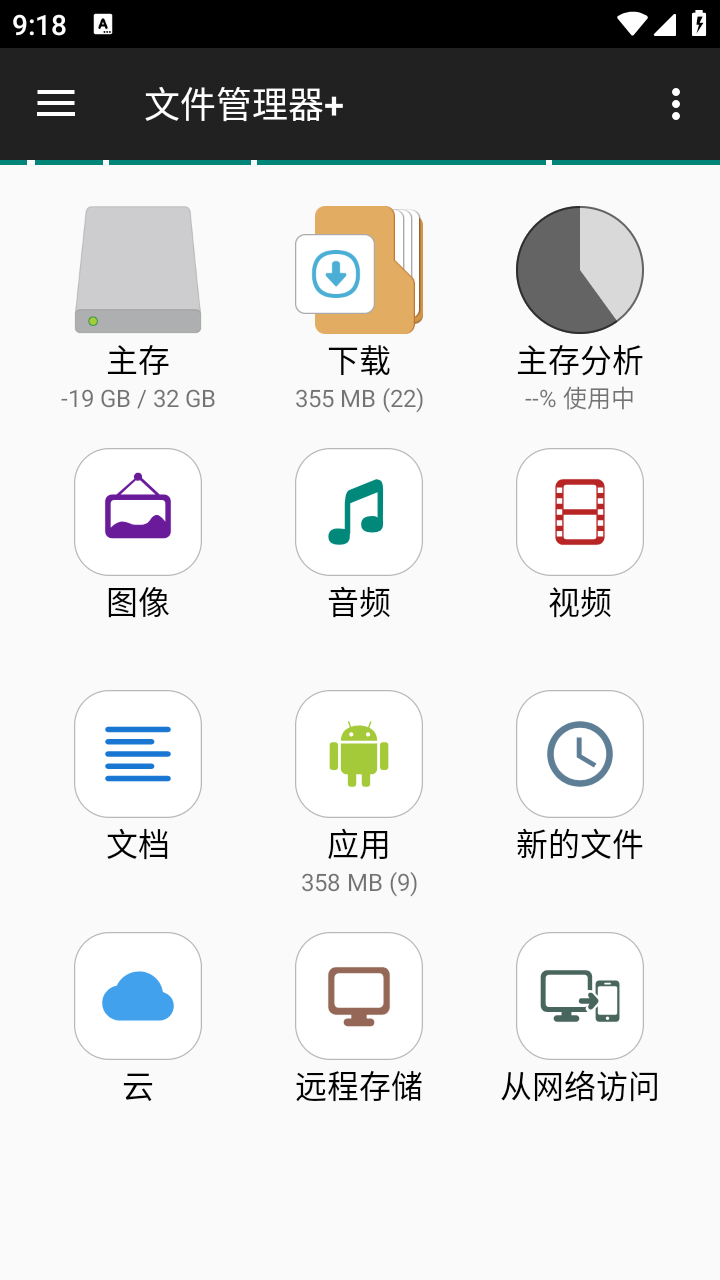
Task: Open the 文档 documents category
Action: click(x=137, y=753)
